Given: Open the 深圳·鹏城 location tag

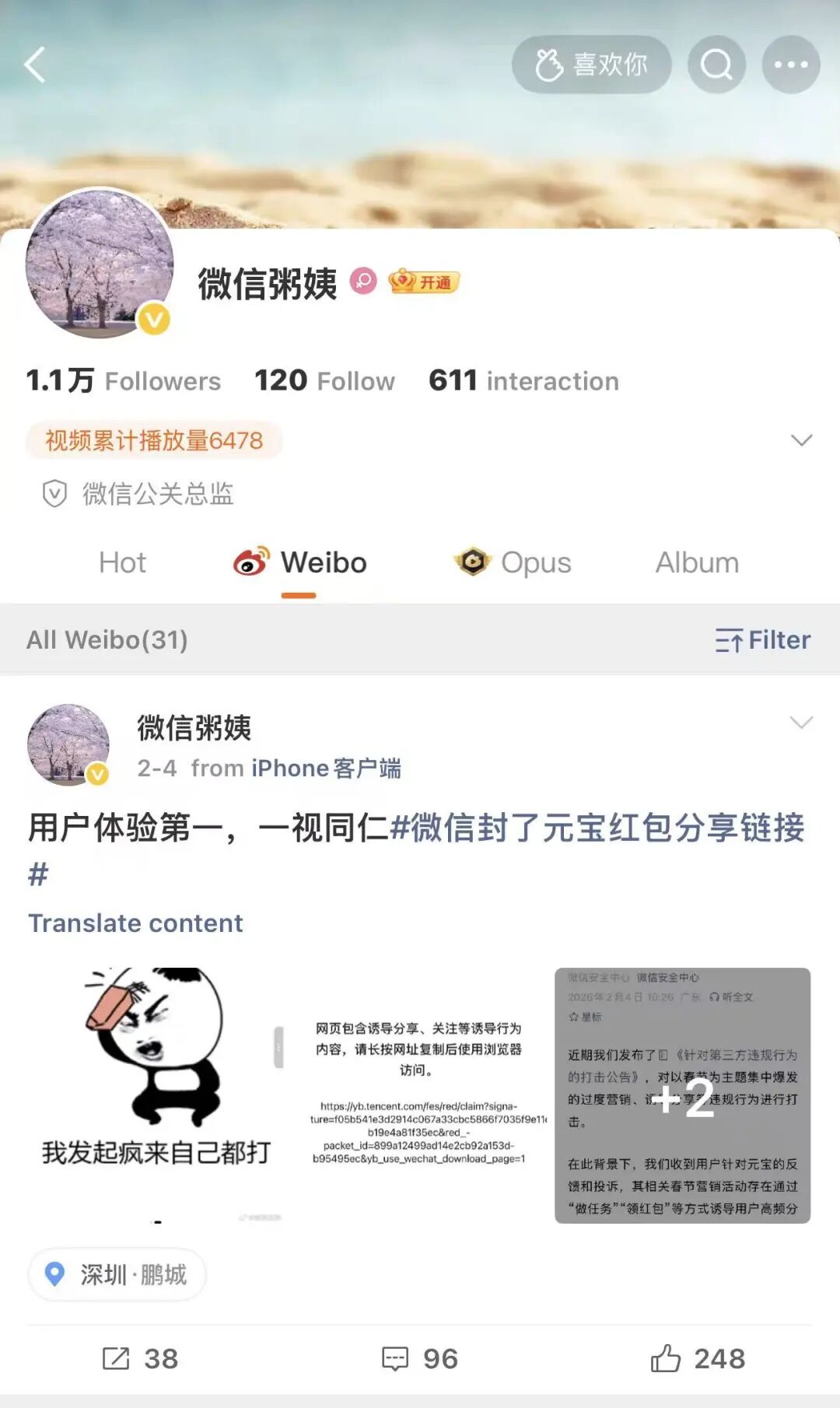Looking at the screenshot, I should coord(117,1274).
